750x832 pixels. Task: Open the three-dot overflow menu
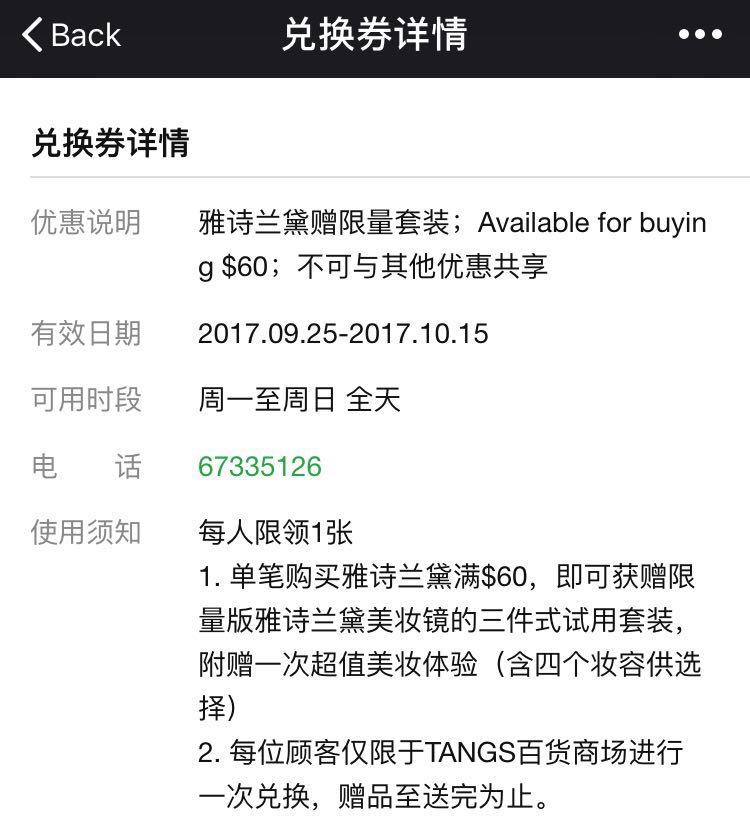tap(700, 36)
